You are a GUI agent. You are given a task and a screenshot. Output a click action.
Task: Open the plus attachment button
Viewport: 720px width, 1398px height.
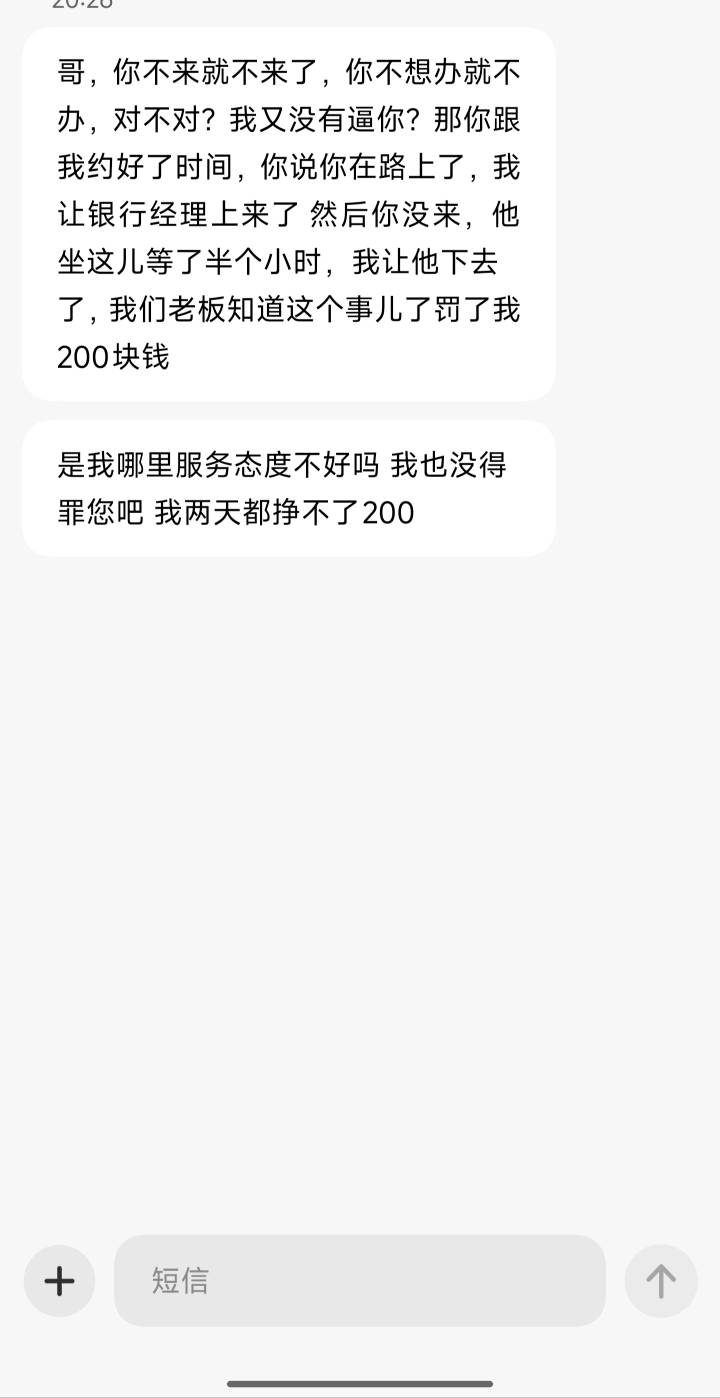[x=59, y=1281]
